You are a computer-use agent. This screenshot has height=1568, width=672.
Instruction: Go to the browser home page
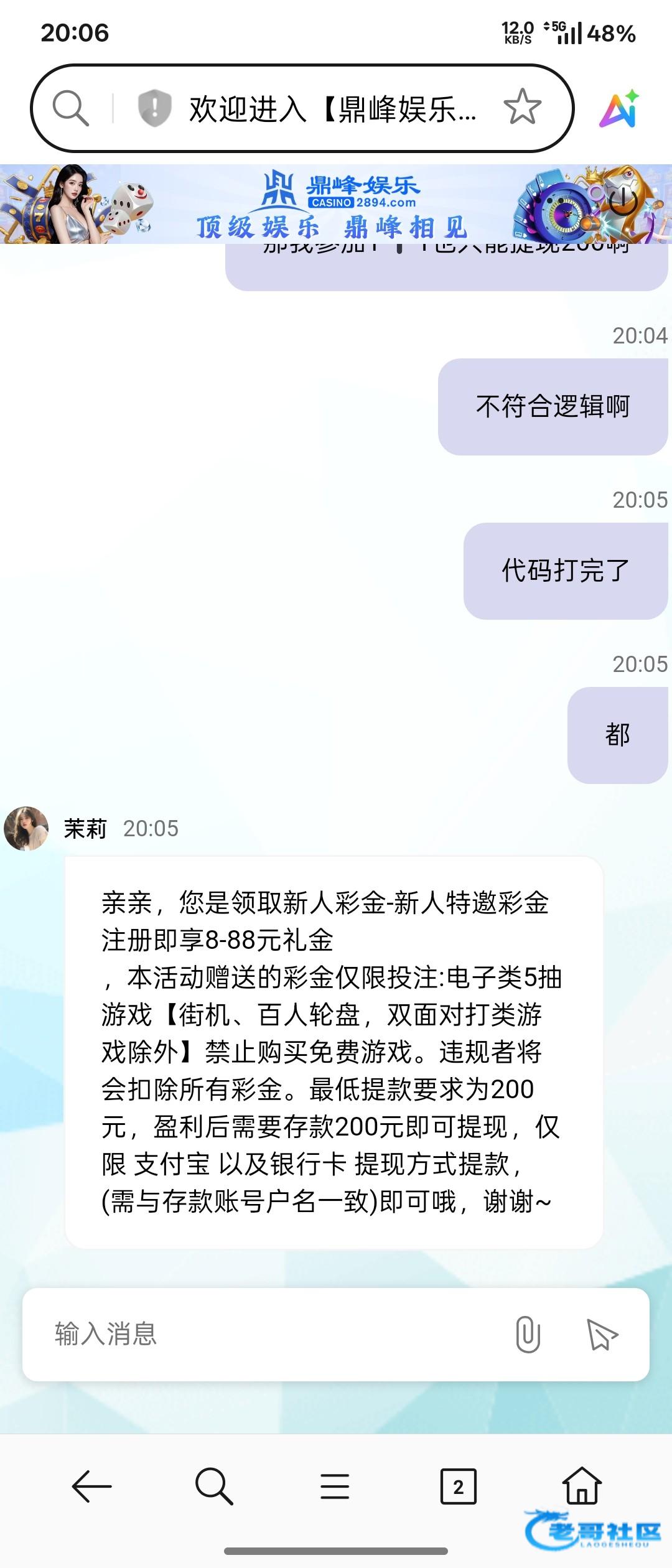582,1485
